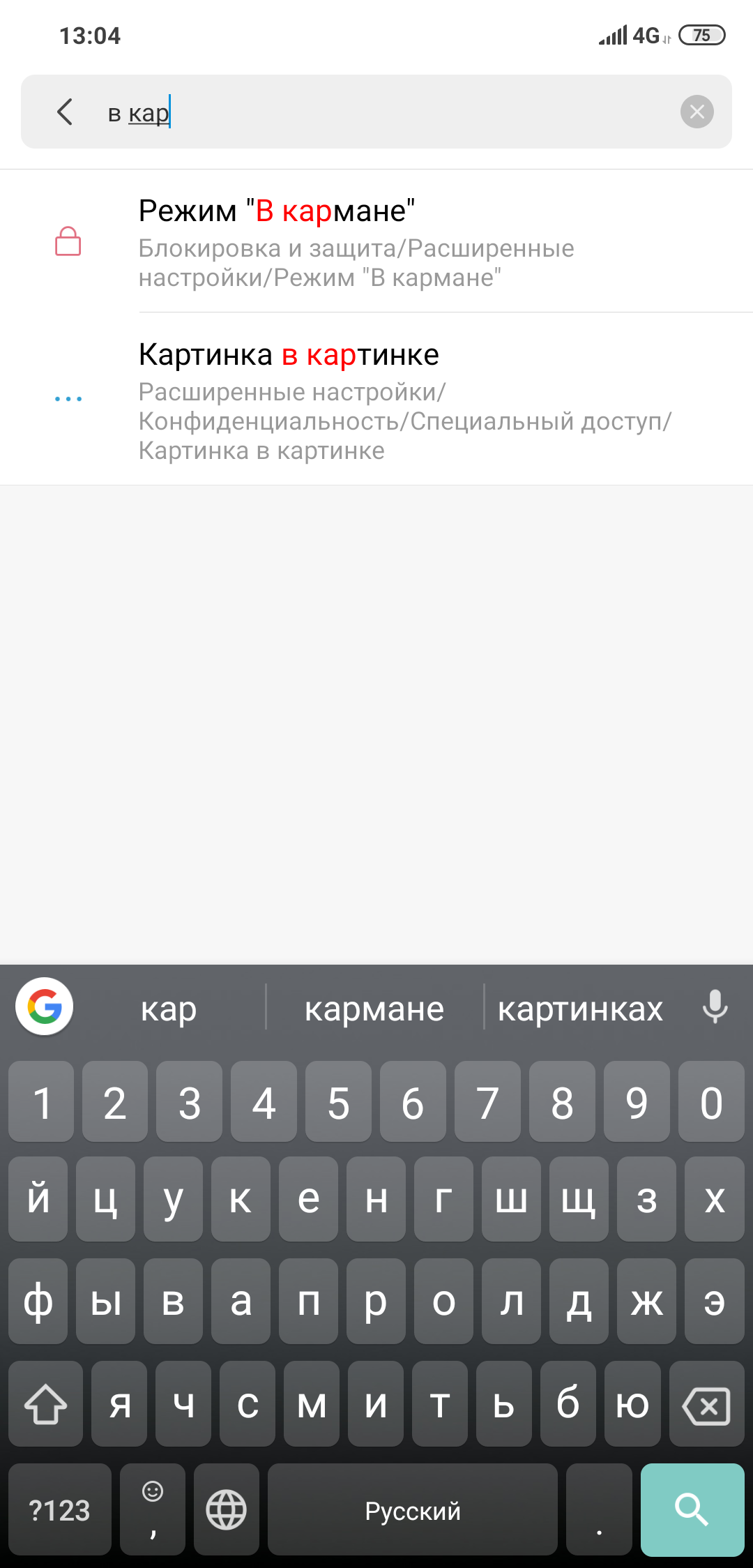Viewport: 753px width, 1568px height.
Task: Delete a character with backspace key
Action: (706, 1405)
